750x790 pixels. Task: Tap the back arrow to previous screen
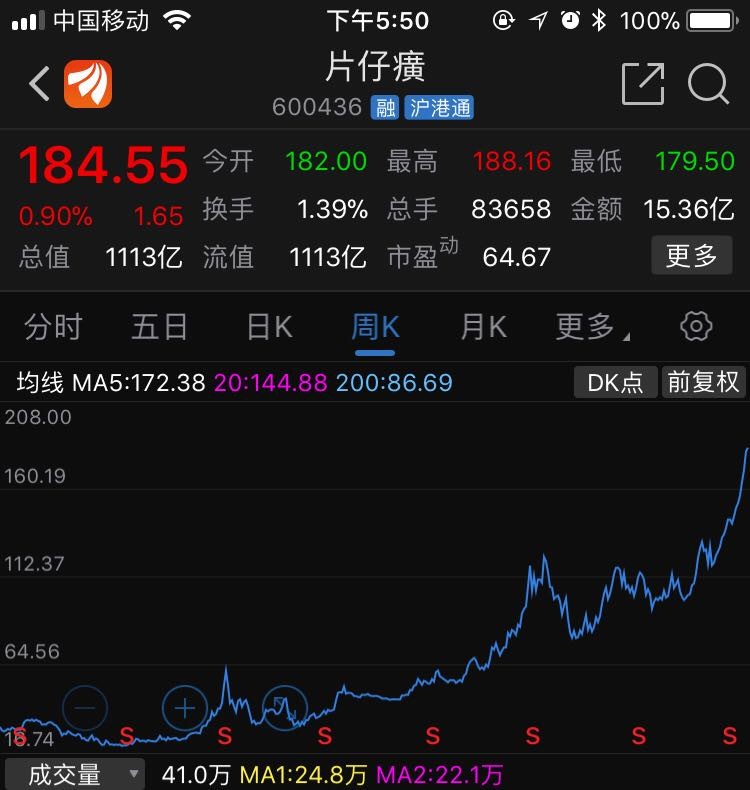tap(38, 84)
